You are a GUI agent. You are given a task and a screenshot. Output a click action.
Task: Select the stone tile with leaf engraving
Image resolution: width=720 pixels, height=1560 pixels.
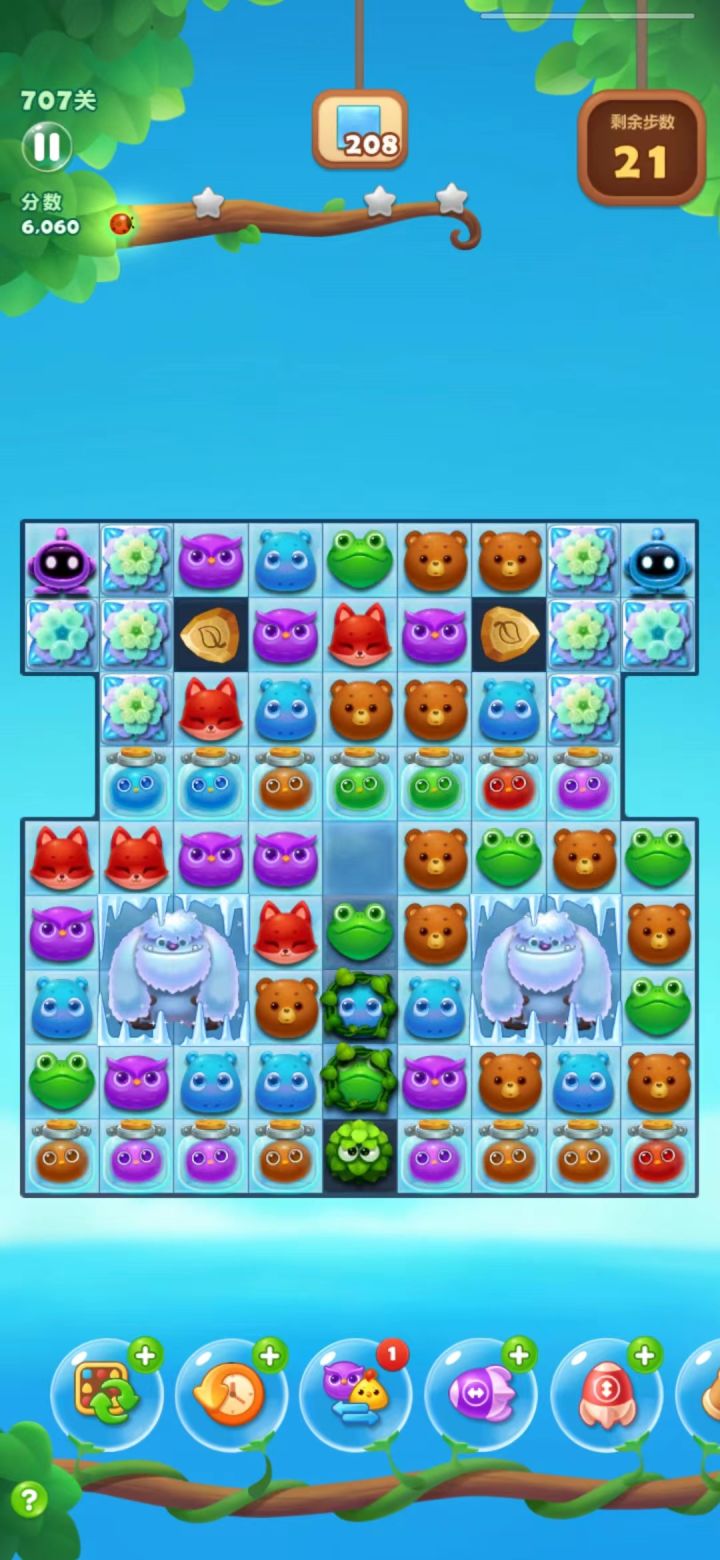pos(211,634)
